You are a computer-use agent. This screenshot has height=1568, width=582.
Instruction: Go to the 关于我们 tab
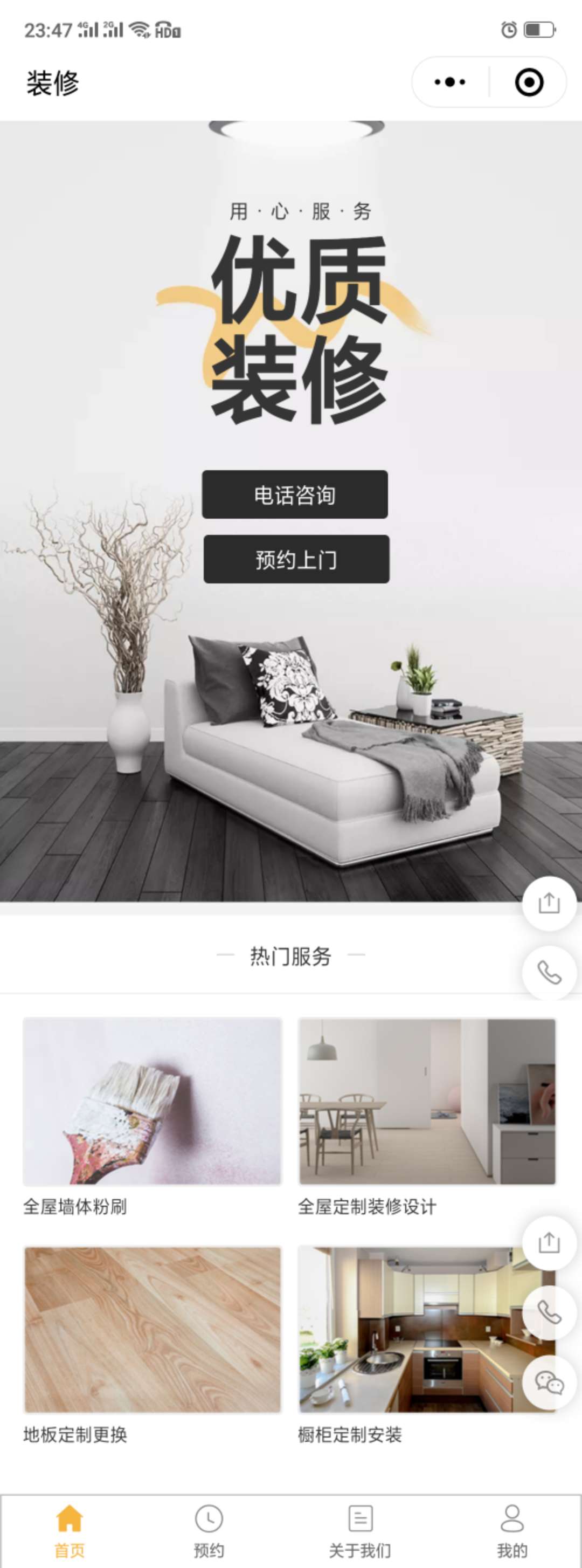point(360,1530)
